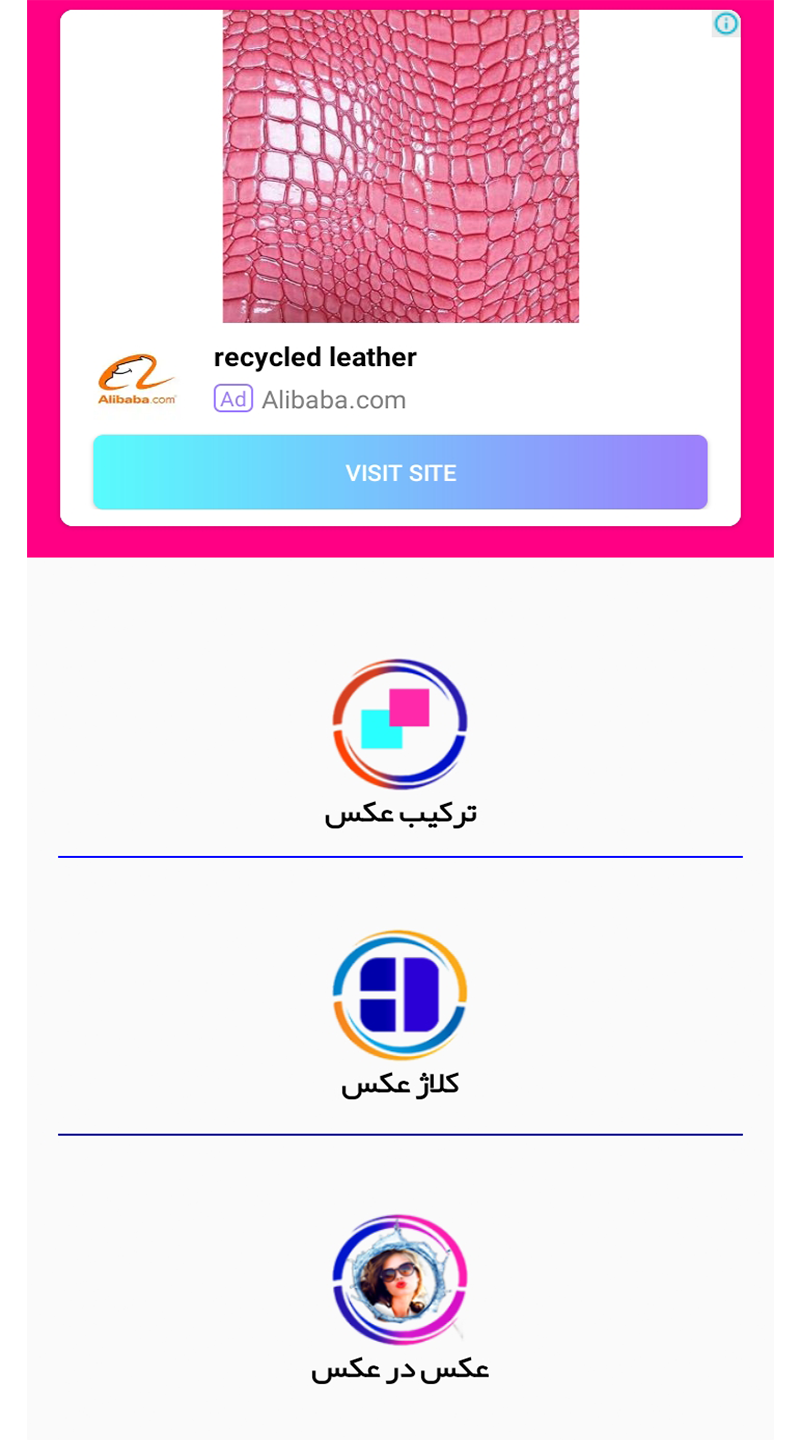
Task: Tap the AdChoices info icon on the ad
Action: point(724,24)
